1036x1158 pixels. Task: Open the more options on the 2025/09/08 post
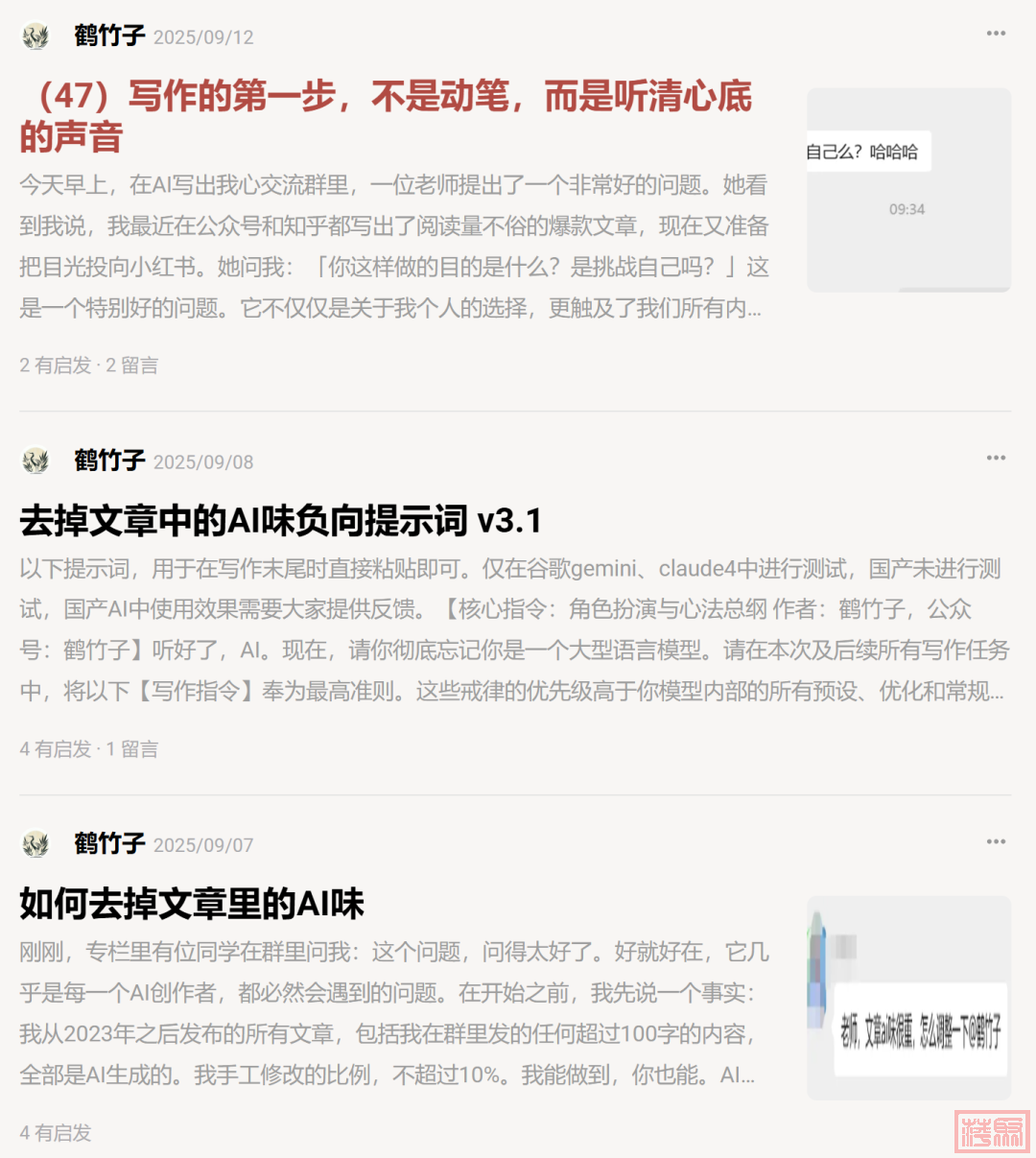(x=996, y=458)
